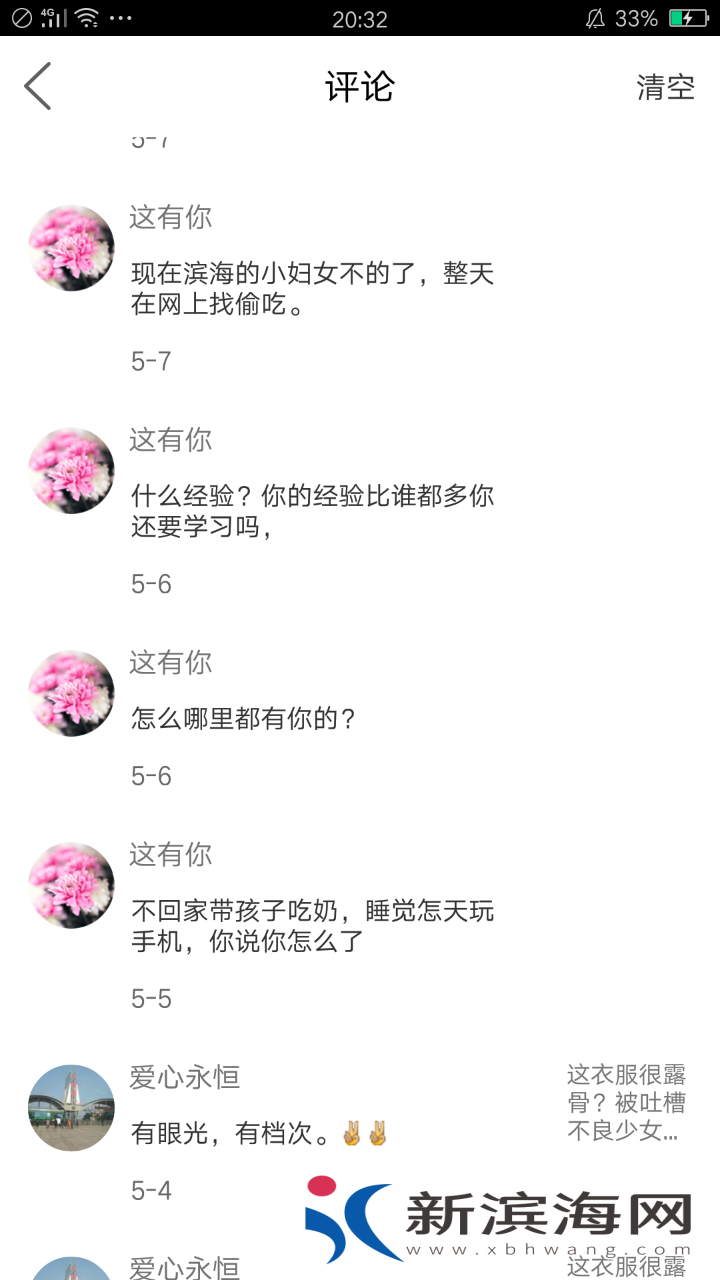The image size is (720, 1280).
Task: Open comment about 不回家带孩子吃奶
Action: pos(312,926)
